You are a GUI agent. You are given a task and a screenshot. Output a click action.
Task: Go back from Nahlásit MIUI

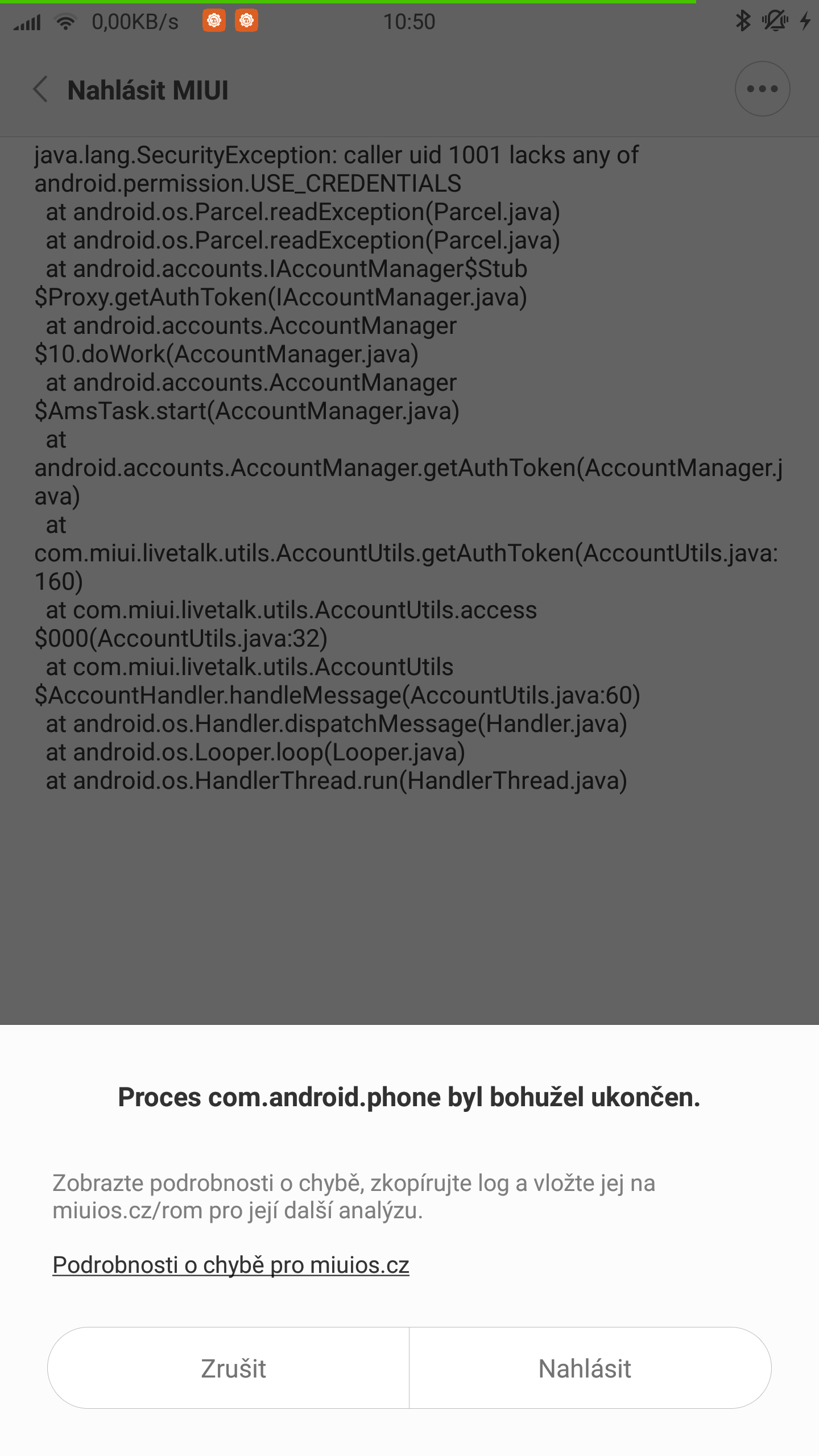[40, 89]
